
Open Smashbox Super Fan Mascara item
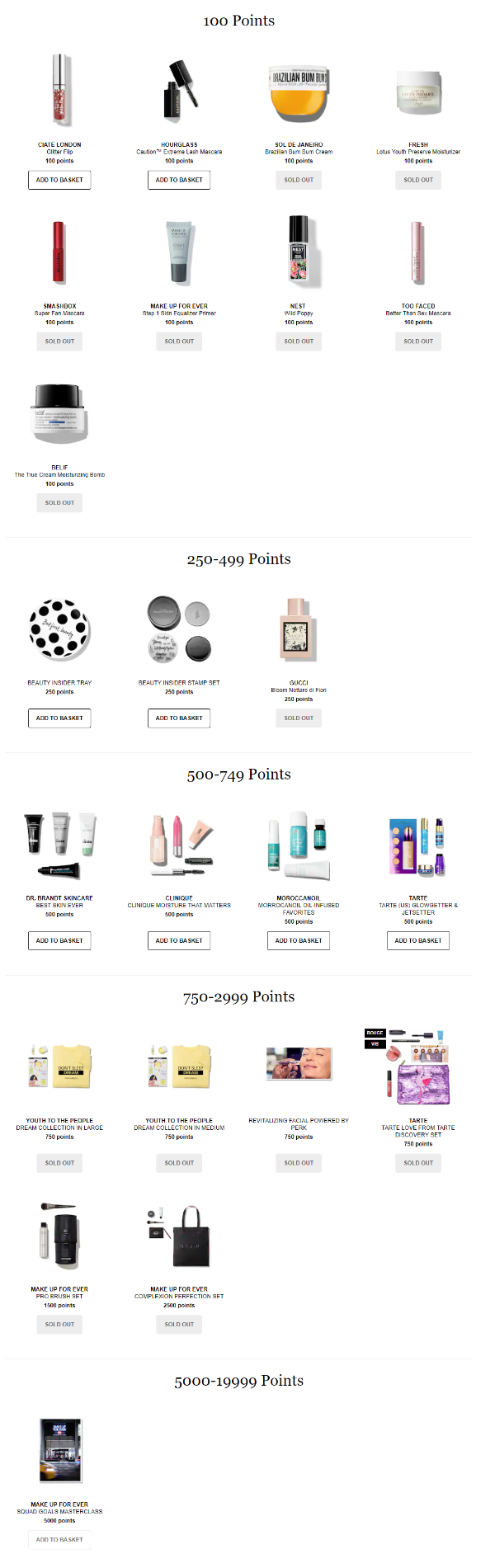pos(59,252)
